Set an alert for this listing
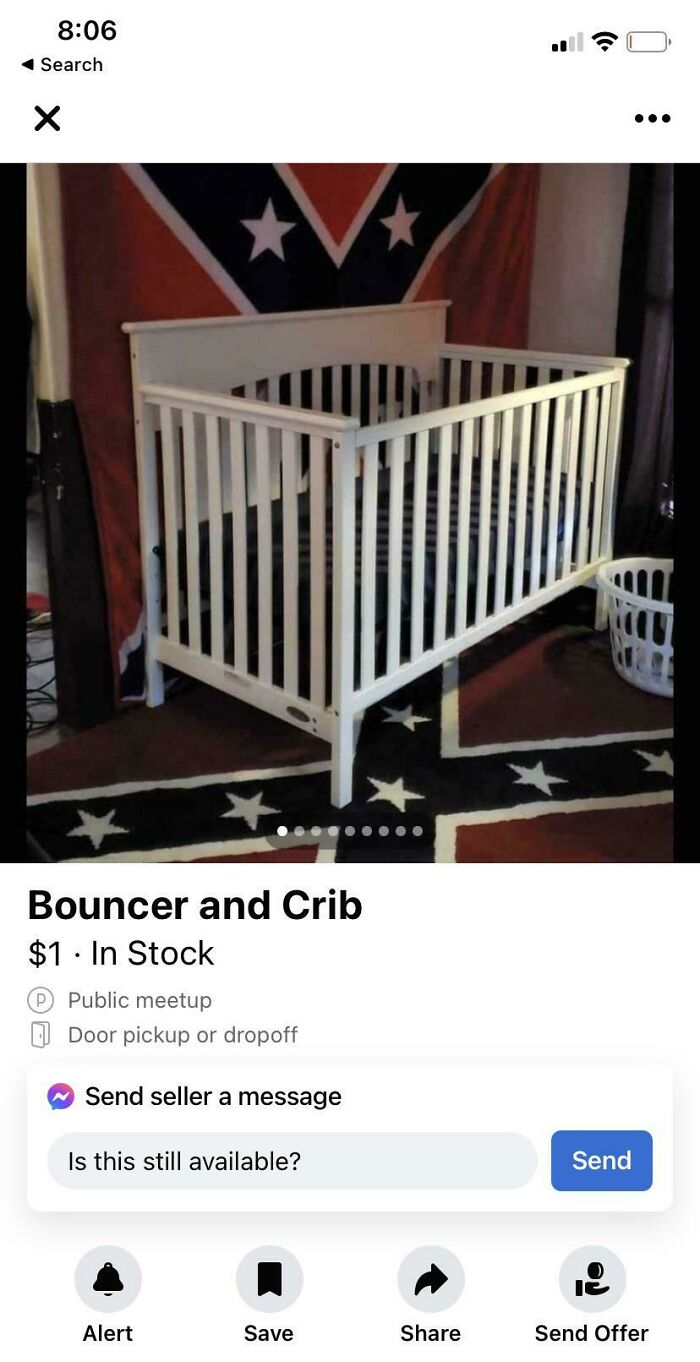 (108, 1280)
